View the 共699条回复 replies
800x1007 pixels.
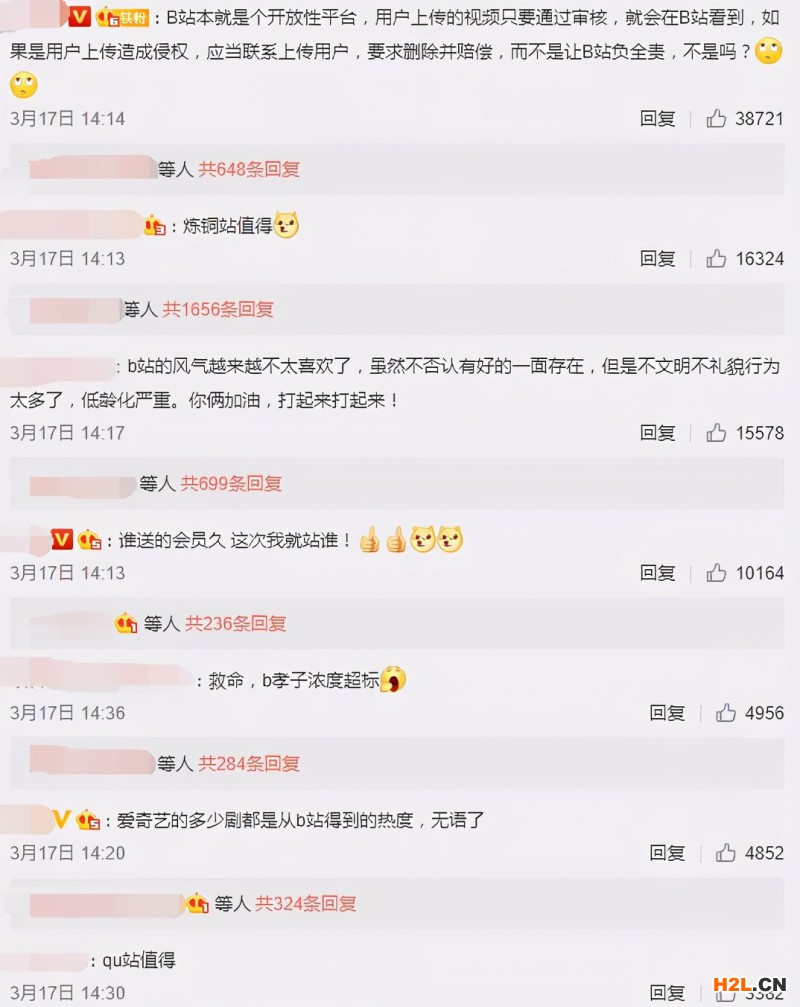231,484
